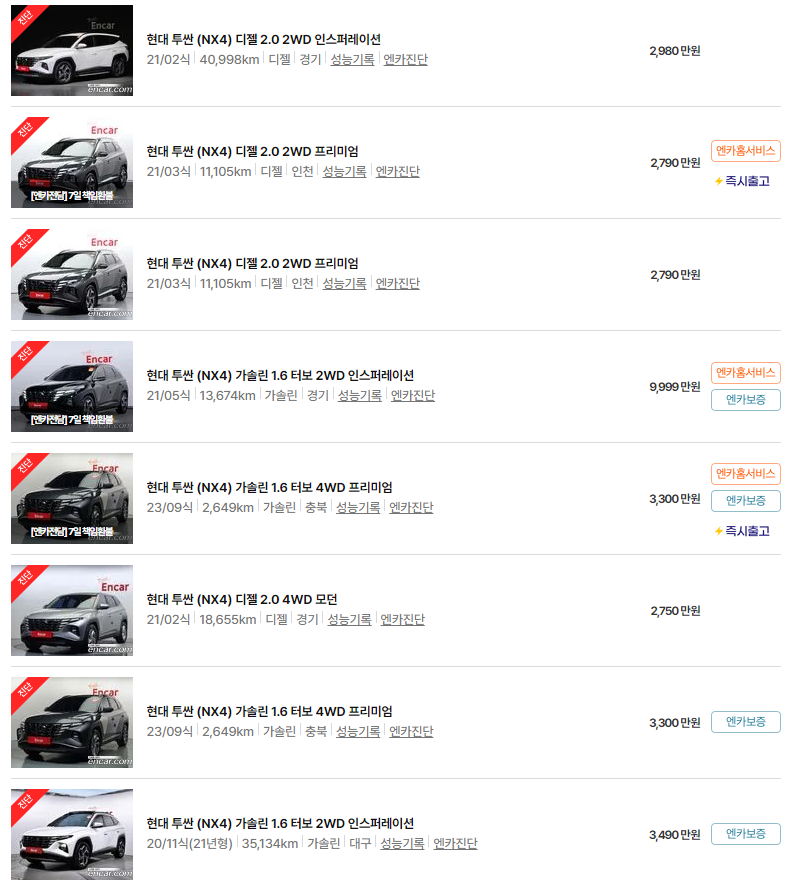The height and width of the screenshot is (888, 789).
Task: Click the Encar logo watermark on second thumbnail
Action: point(105,131)
